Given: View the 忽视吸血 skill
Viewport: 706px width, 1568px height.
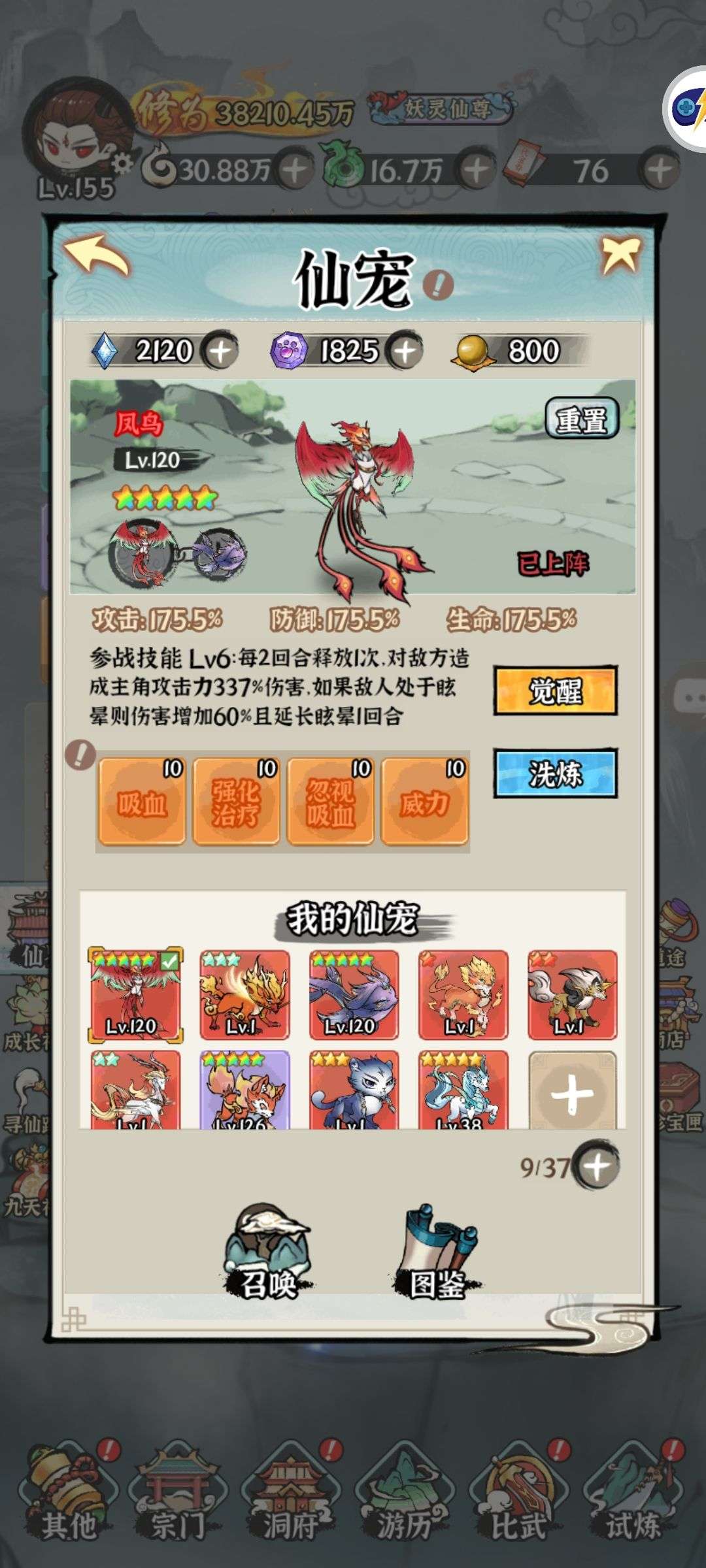Looking at the screenshot, I should pyautogui.click(x=330, y=802).
